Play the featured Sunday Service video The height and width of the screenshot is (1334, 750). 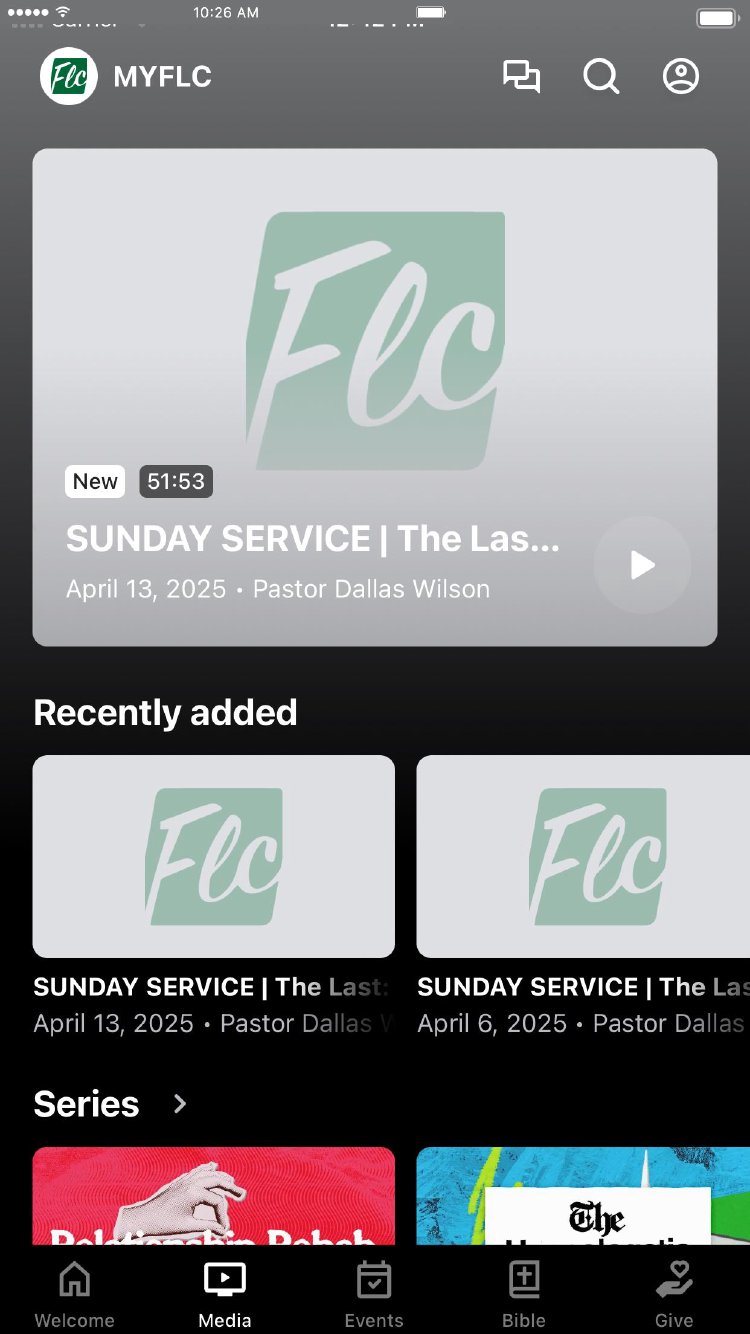click(642, 565)
